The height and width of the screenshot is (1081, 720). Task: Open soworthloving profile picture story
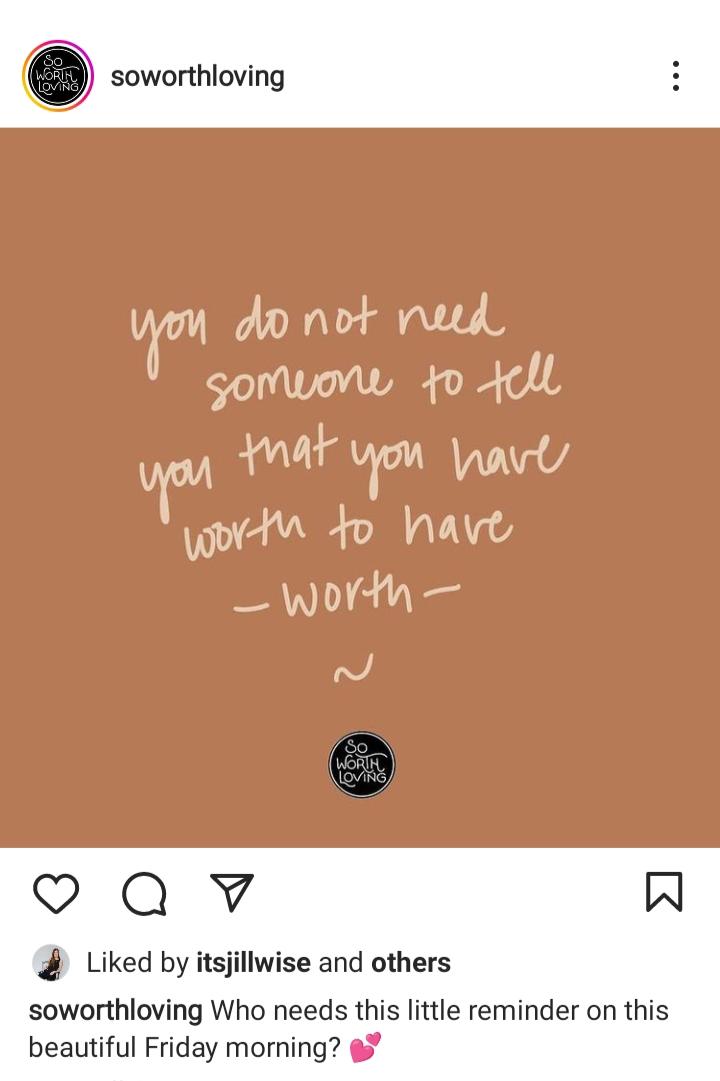pos(58,76)
